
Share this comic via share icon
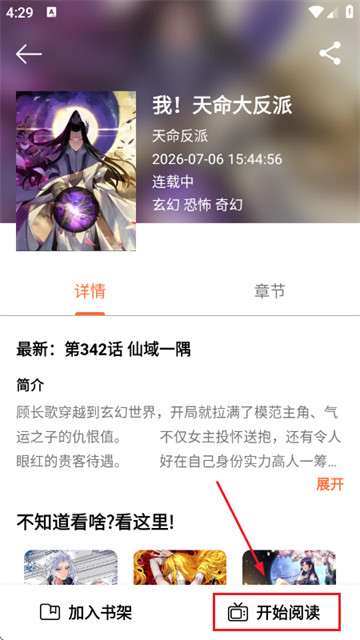[330, 53]
